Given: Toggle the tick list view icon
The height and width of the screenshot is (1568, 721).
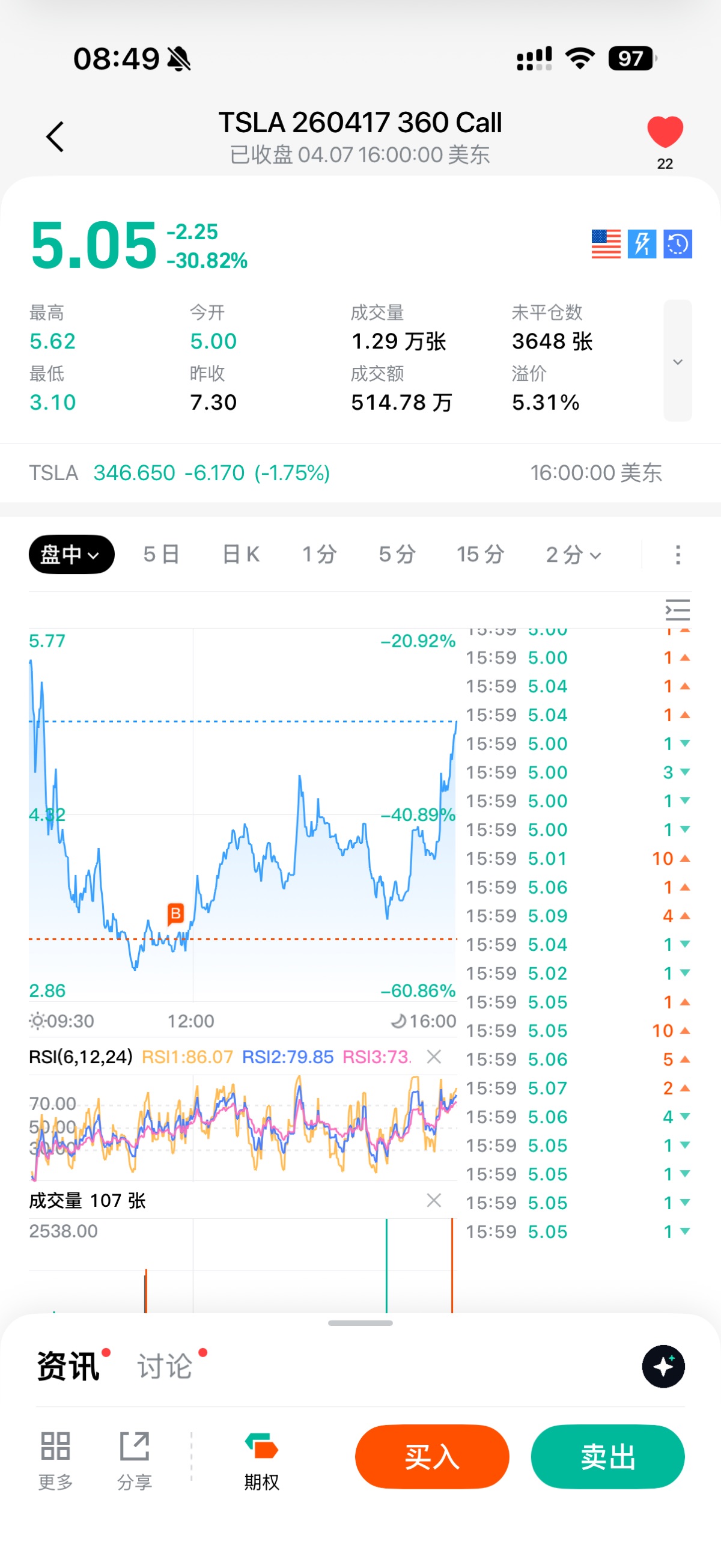Looking at the screenshot, I should tap(677, 610).
